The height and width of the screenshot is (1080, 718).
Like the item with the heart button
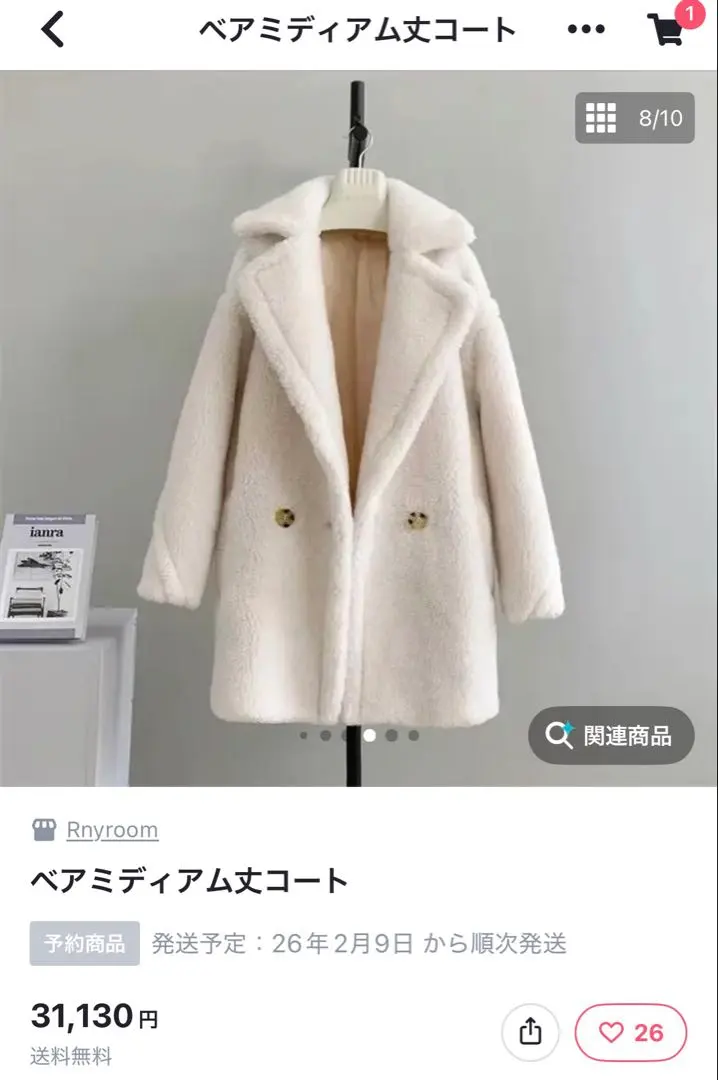[x=631, y=1032]
